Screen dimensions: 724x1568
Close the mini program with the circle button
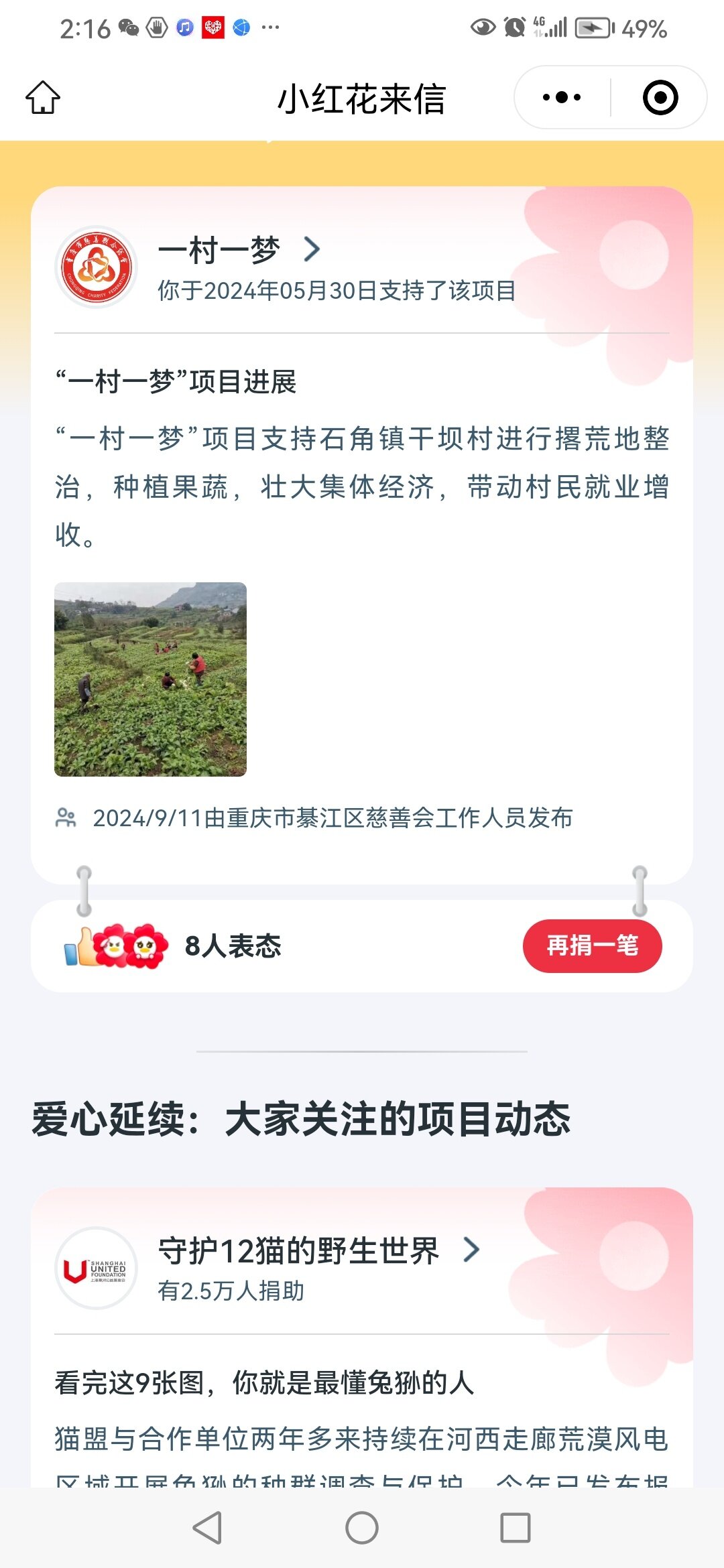tap(660, 98)
